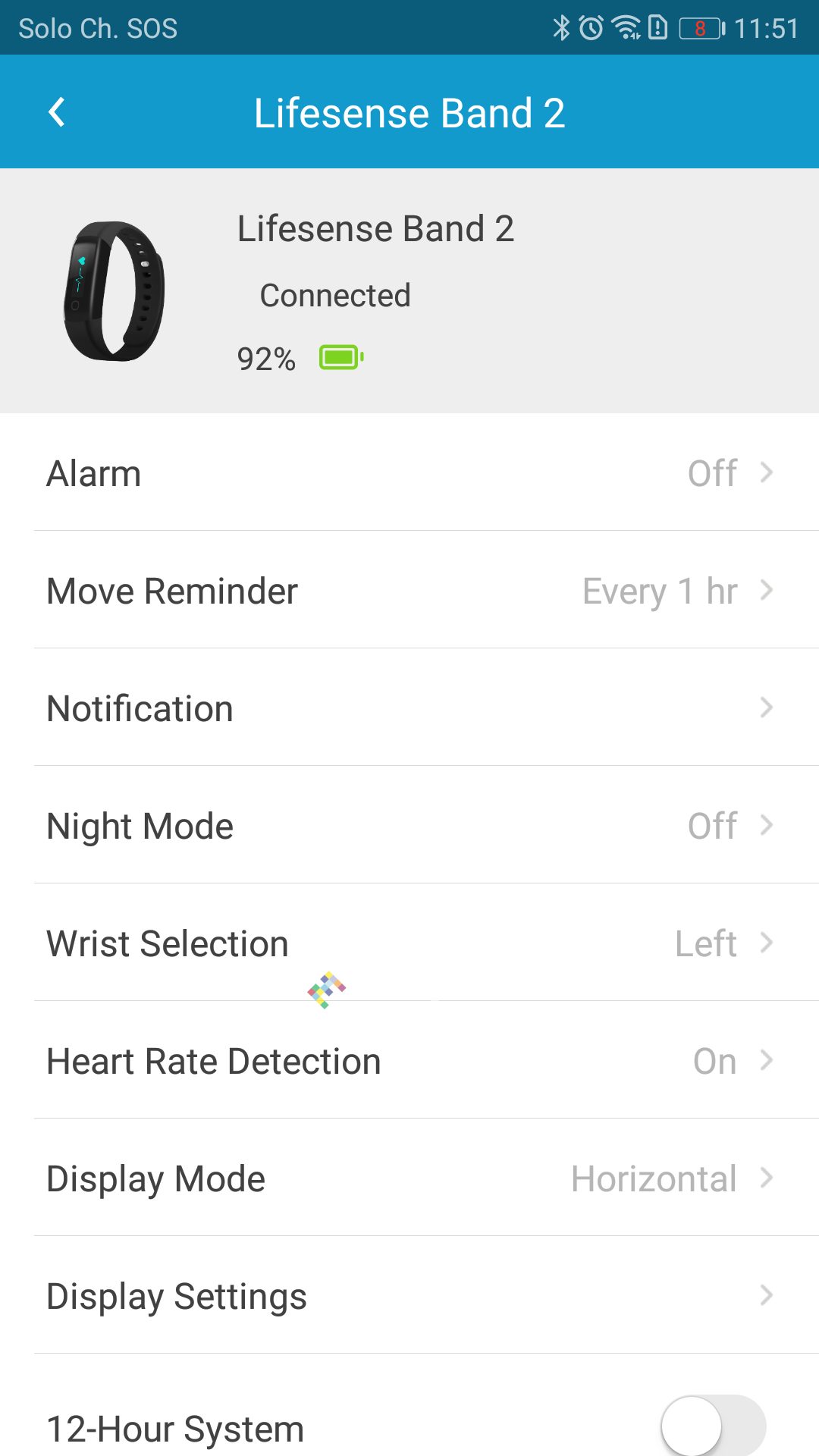Open Heart Rate Detection settings
Image resolution: width=819 pixels, height=1456 pixels.
(x=409, y=1061)
